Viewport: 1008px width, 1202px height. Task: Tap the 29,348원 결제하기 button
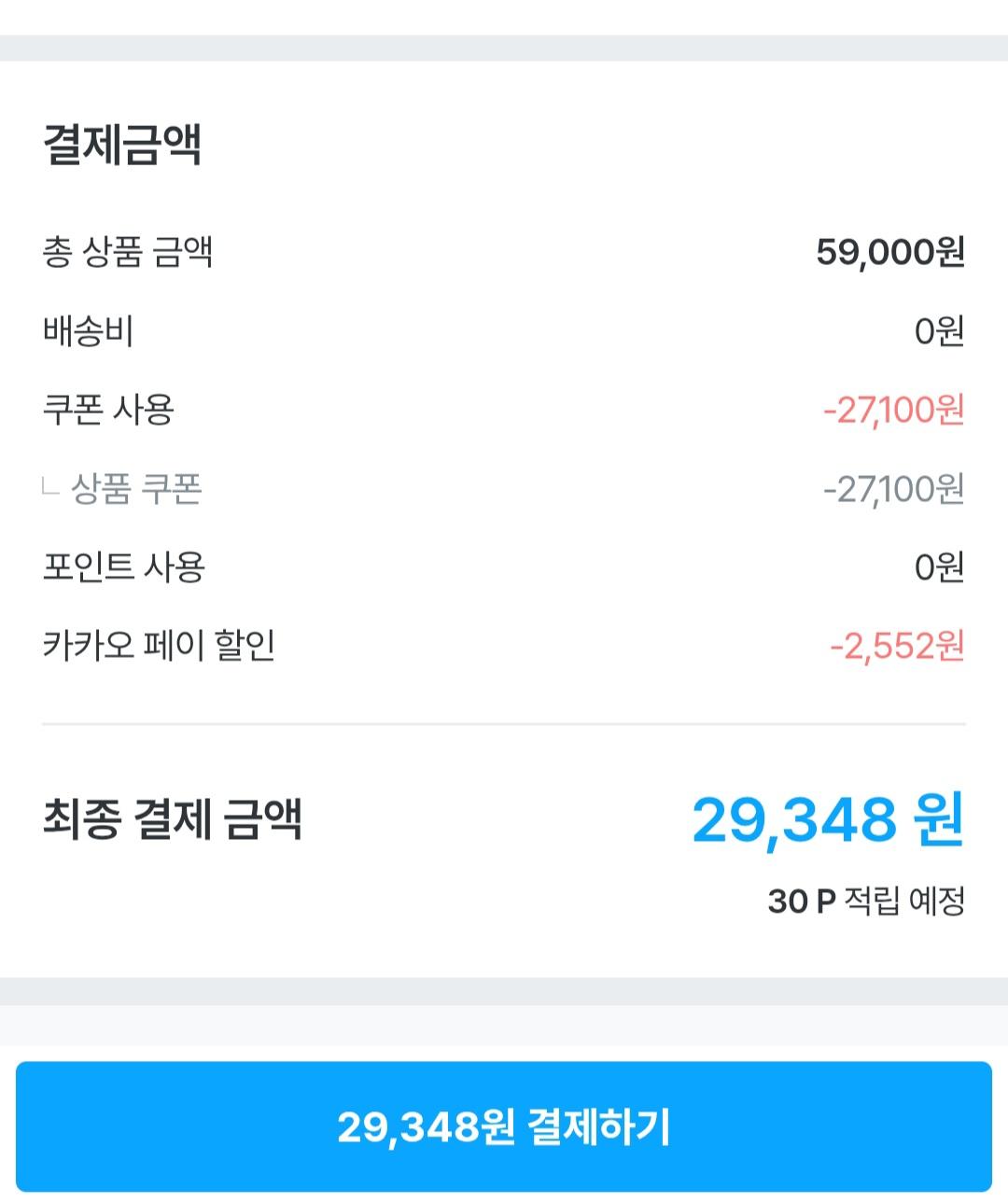[504, 1126]
